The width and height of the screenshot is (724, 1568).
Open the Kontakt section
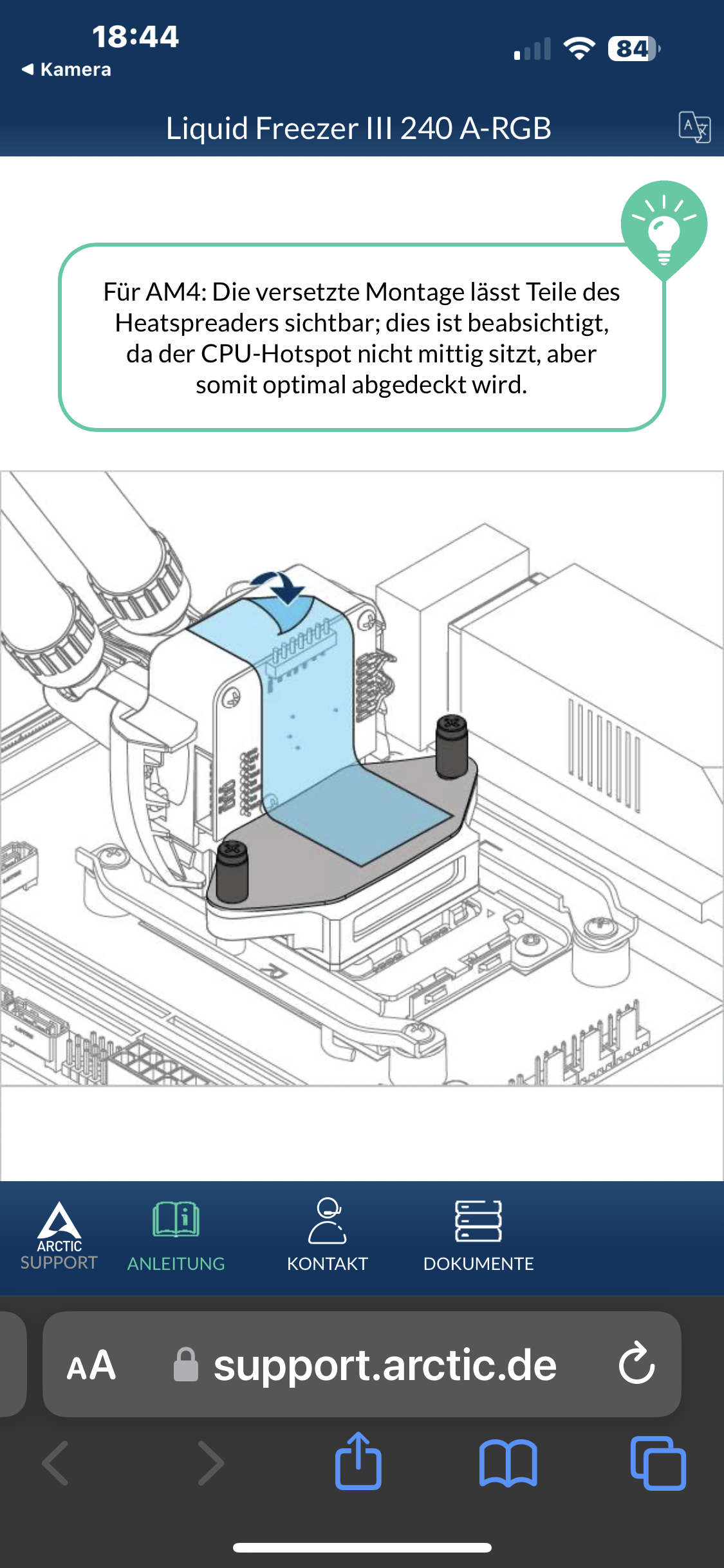pos(327,1236)
